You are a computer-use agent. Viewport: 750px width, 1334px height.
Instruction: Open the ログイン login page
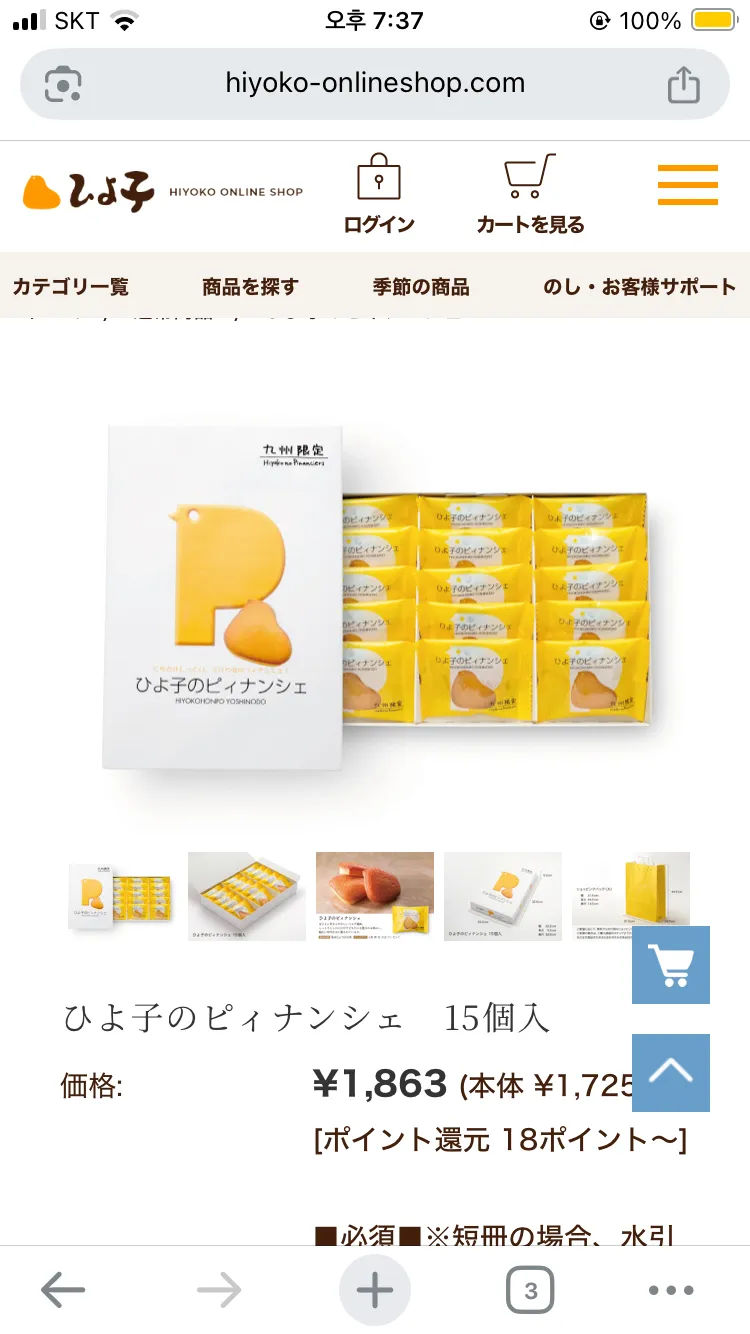379,195
